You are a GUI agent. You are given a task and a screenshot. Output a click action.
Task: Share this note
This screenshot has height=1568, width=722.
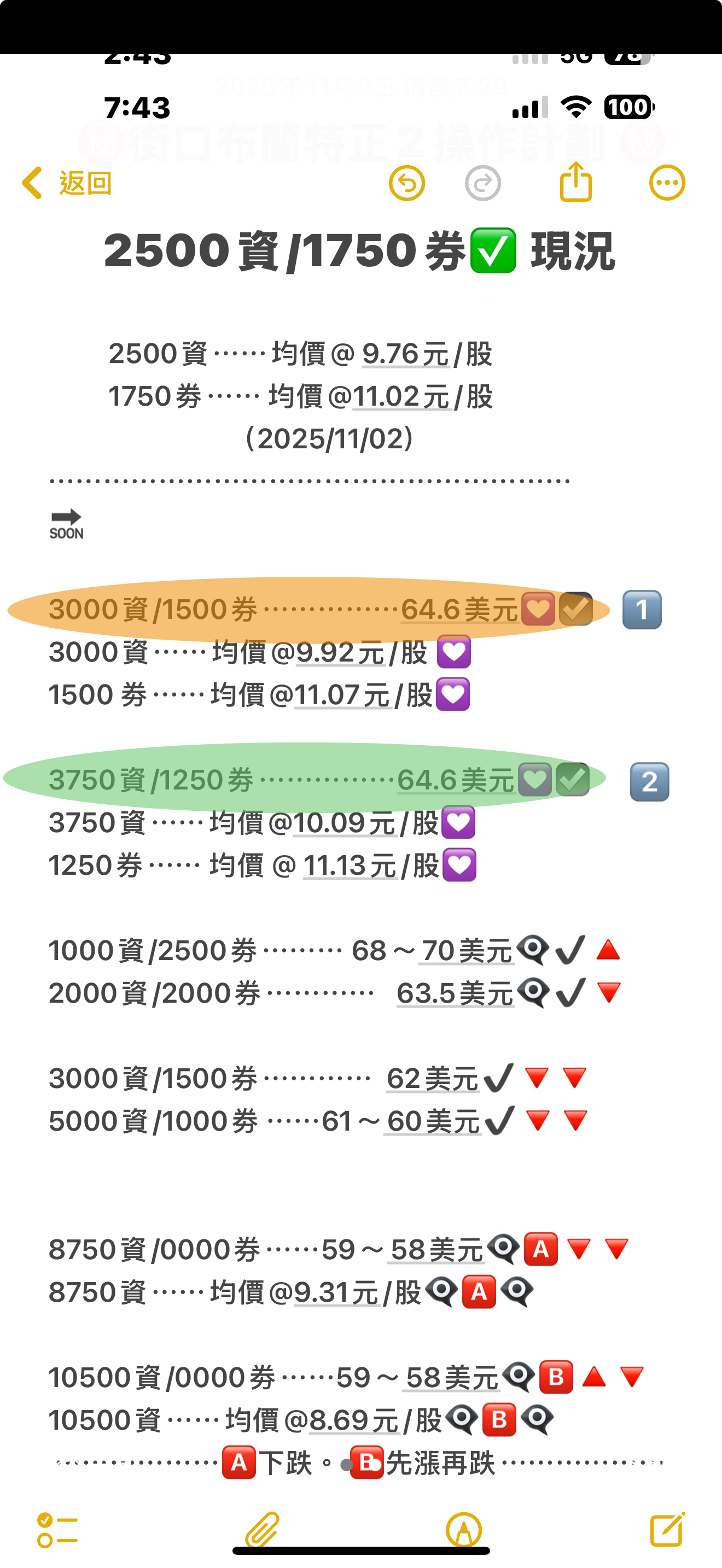pyautogui.click(x=575, y=182)
